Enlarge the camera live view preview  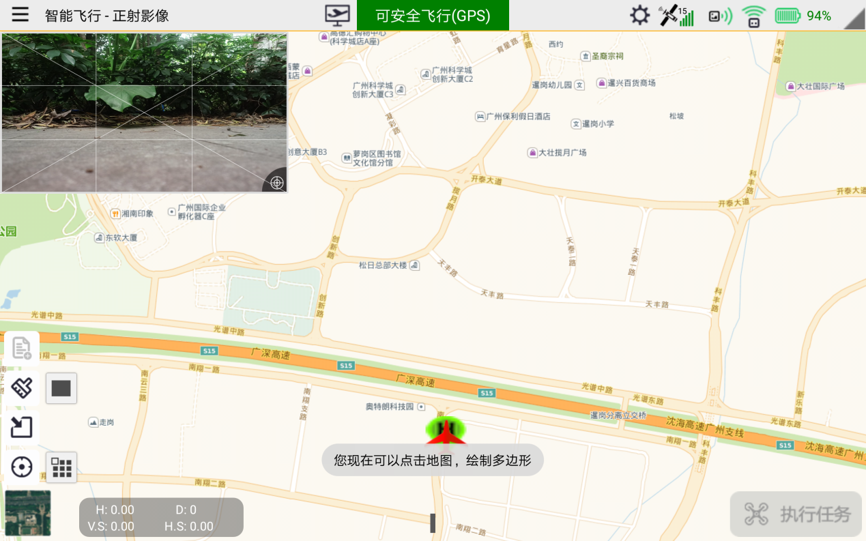[x=144, y=112]
